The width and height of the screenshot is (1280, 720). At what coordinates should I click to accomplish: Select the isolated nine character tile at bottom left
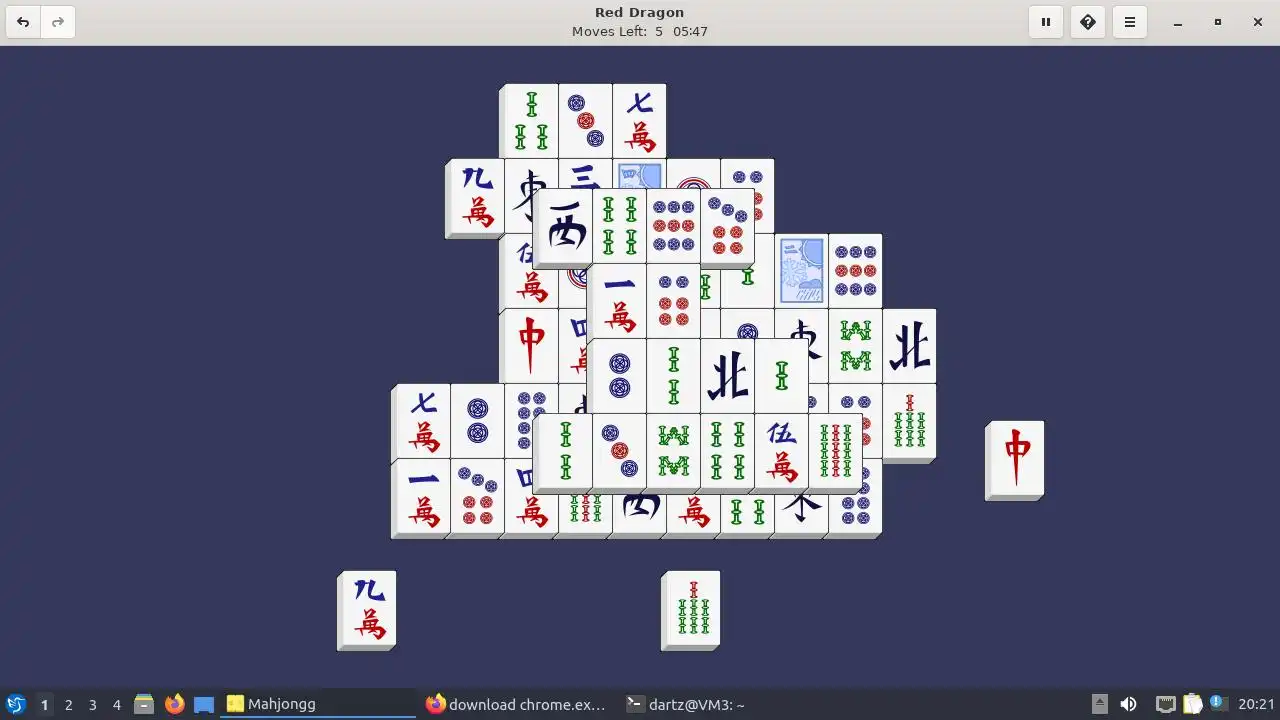[368, 607]
